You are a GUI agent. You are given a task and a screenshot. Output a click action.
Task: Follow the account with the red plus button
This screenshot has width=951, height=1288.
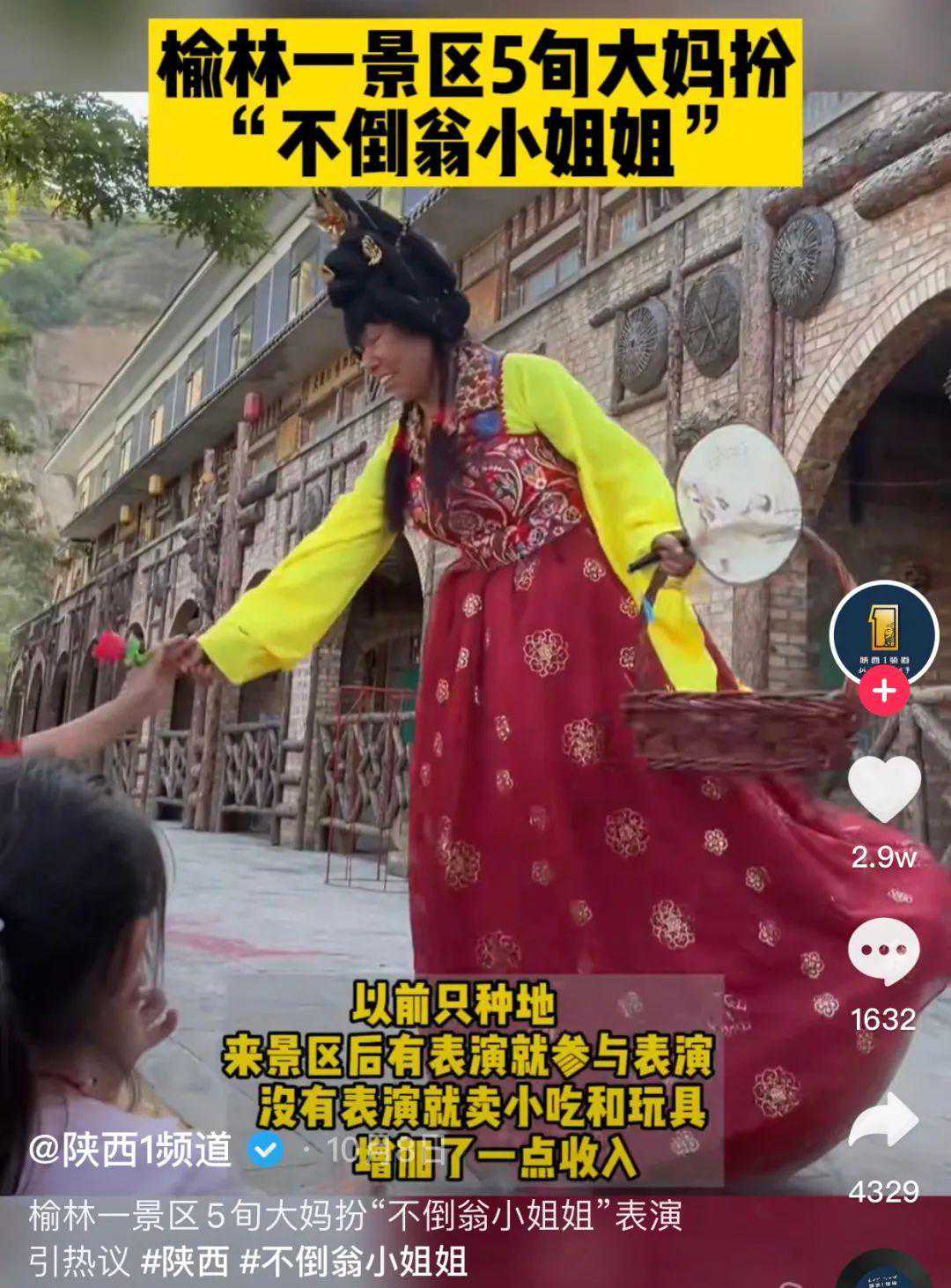(884, 691)
